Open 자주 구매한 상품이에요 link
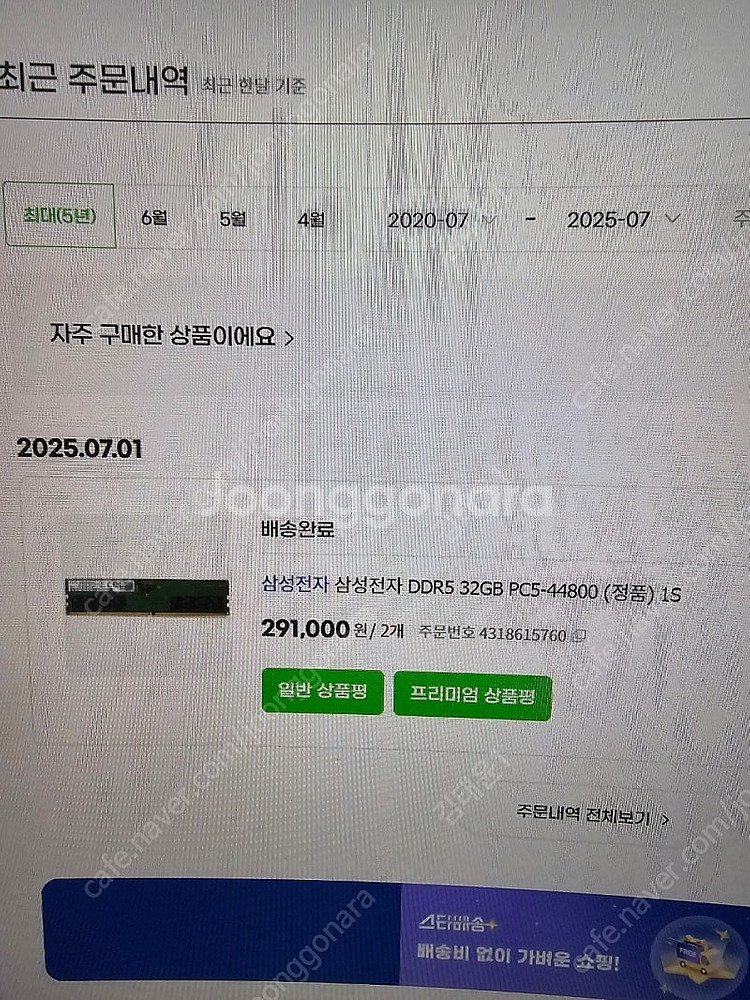 coord(172,336)
